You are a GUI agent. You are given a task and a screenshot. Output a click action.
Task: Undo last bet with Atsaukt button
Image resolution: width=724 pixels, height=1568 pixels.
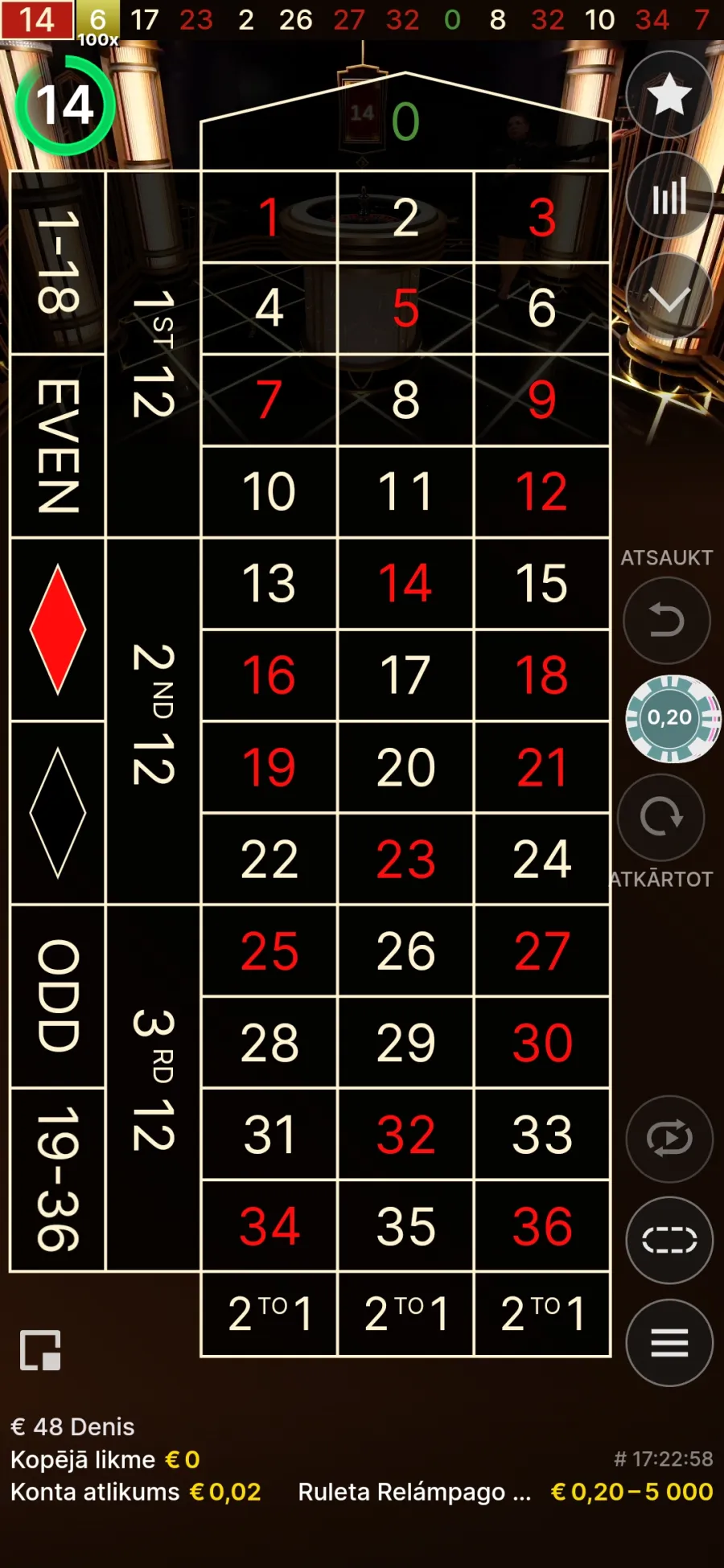tap(666, 620)
